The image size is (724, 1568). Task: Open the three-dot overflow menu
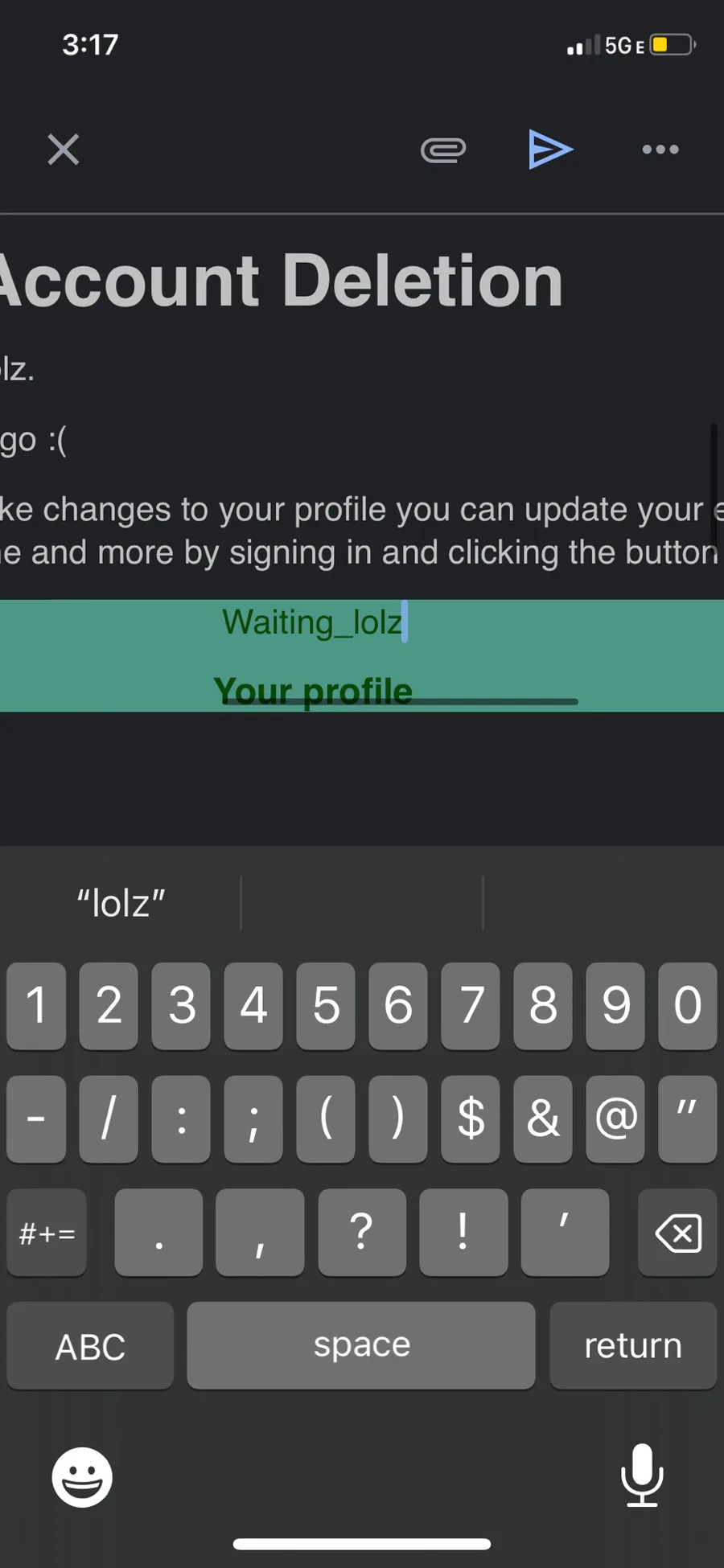tap(660, 150)
